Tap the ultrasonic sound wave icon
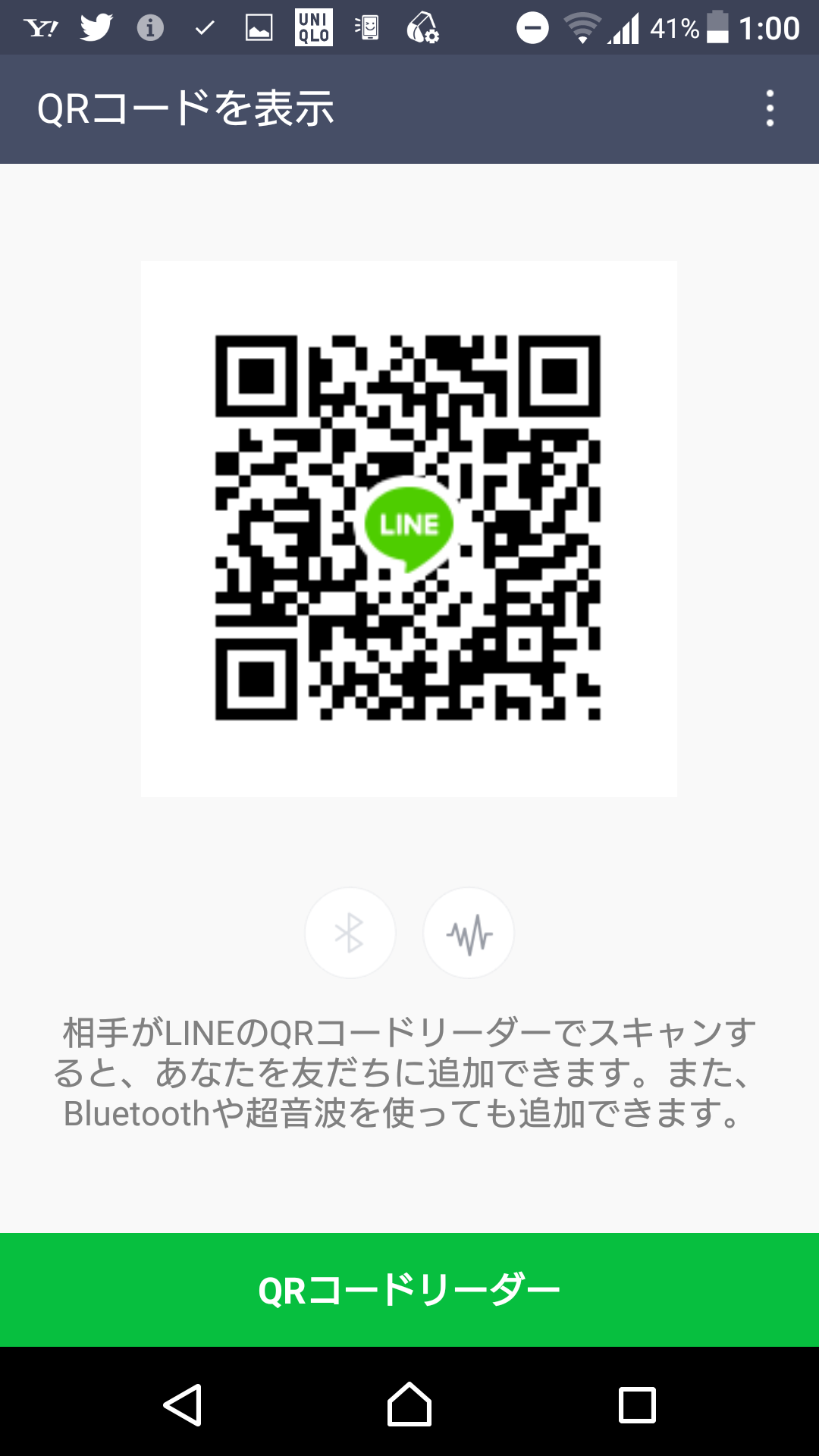Viewport: 819px width, 1456px height. (469, 933)
